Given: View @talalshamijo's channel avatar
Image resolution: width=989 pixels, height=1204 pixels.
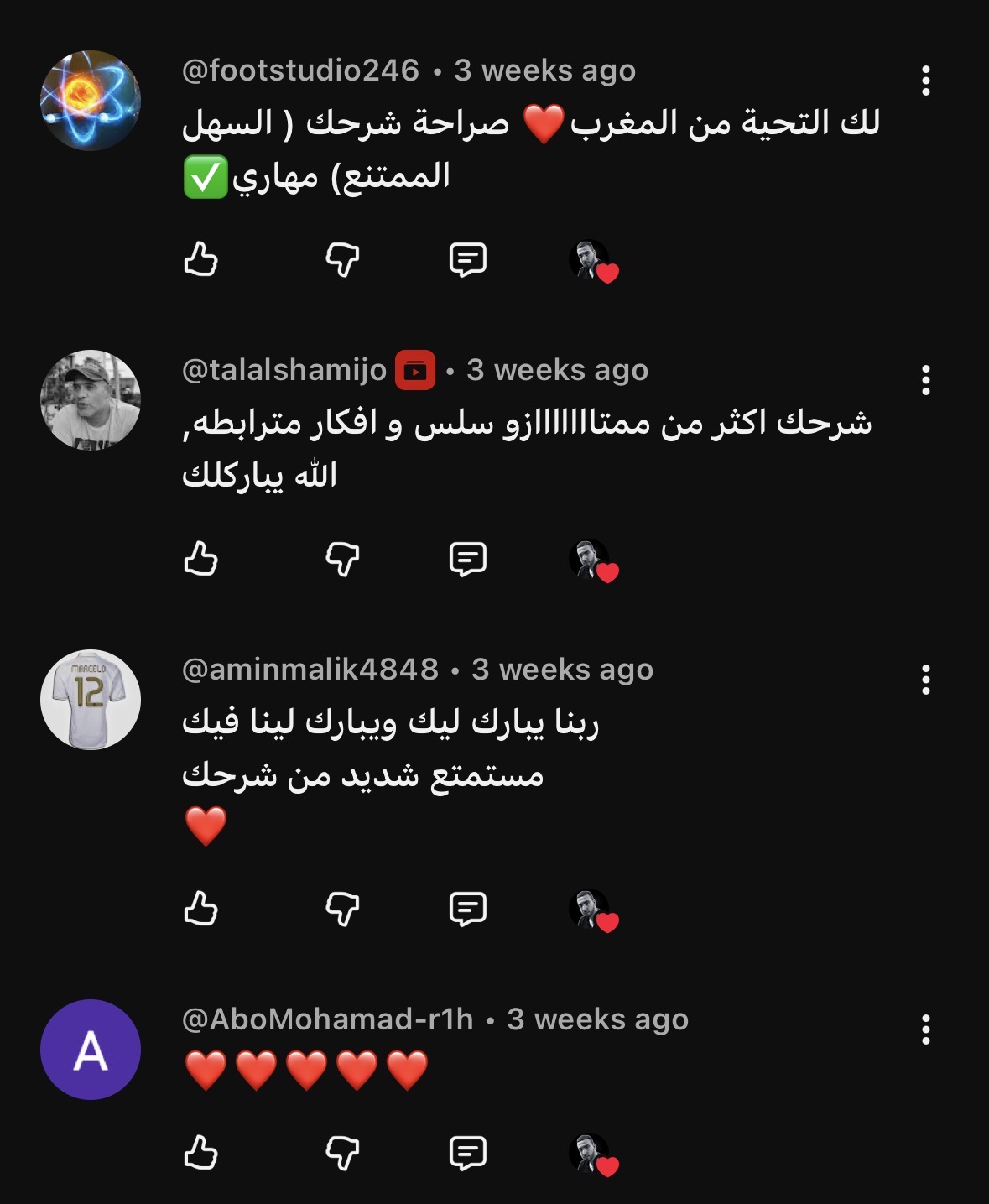Looking at the screenshot, I should (91, 400).
